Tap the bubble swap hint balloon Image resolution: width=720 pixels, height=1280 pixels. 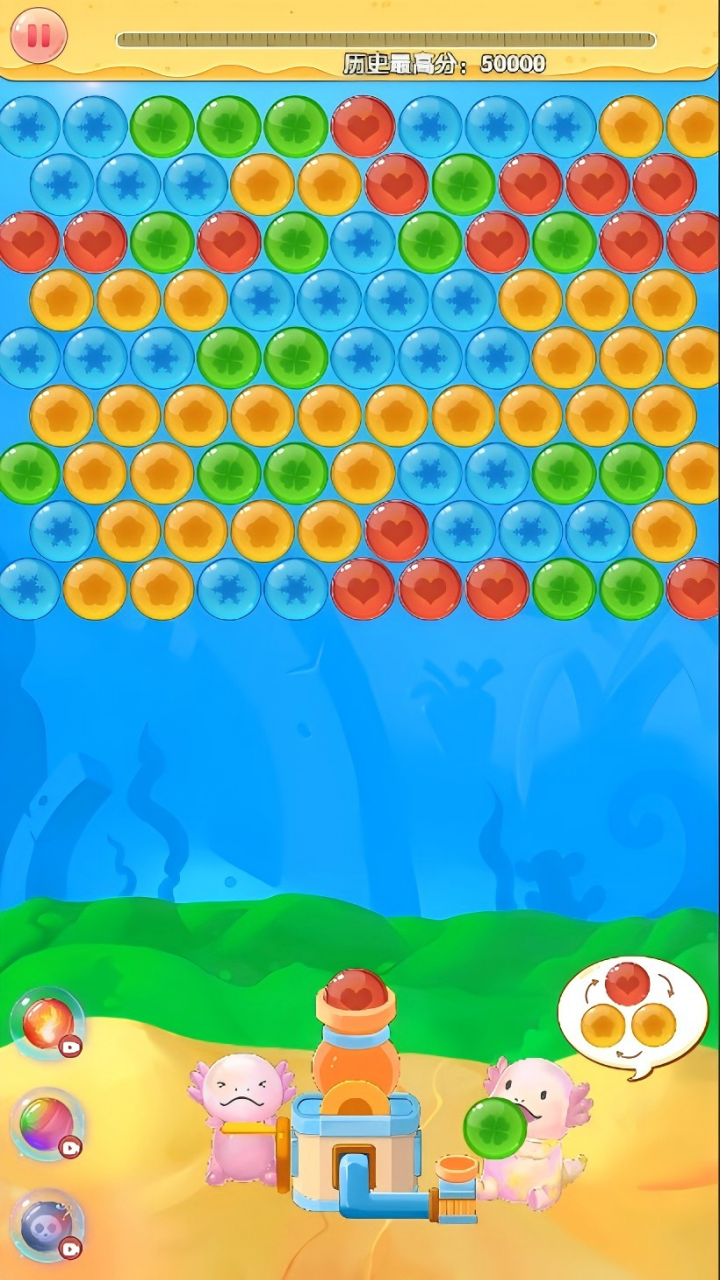coord(631,1015)
